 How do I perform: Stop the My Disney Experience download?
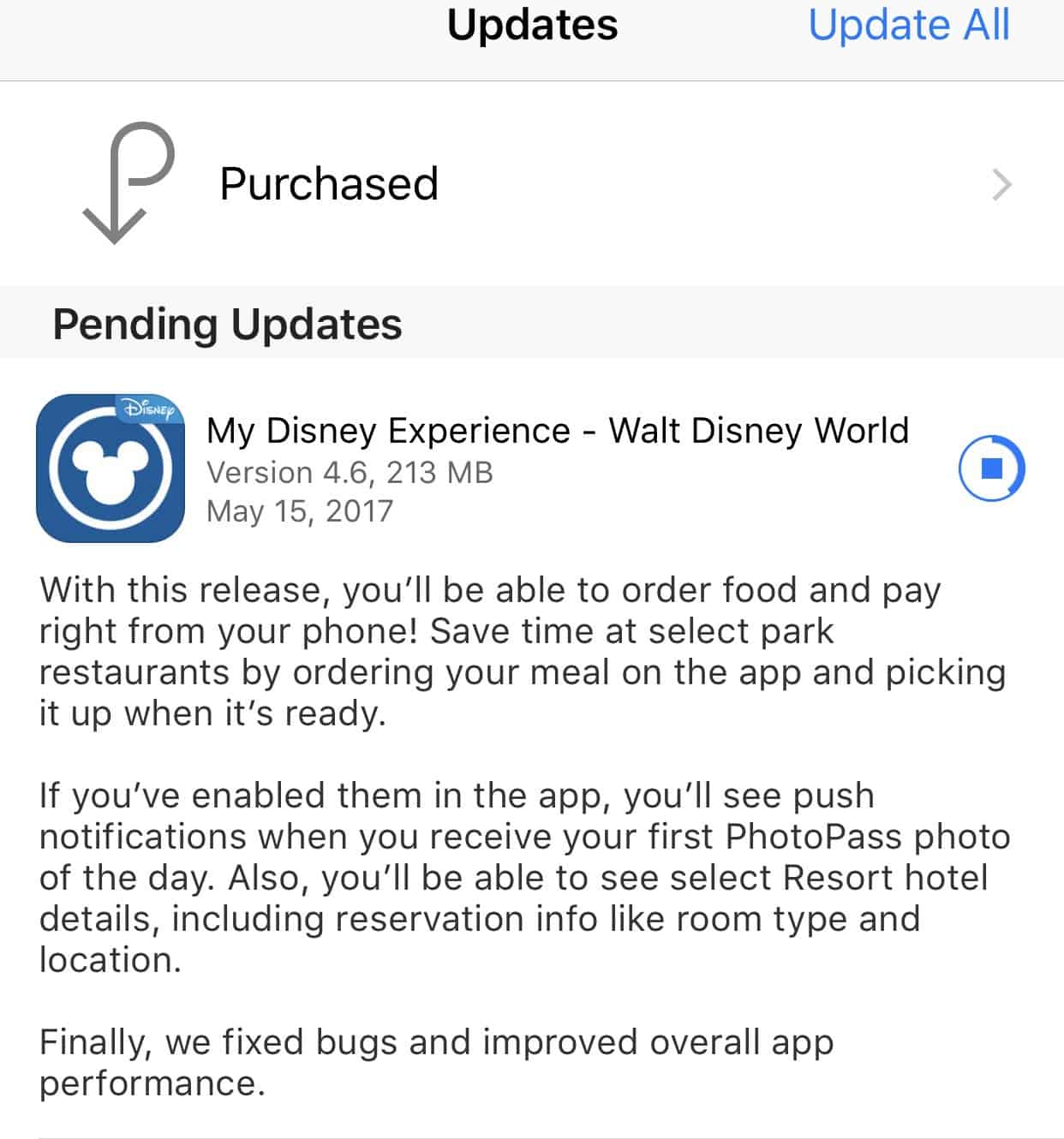(x=991, y=468)
